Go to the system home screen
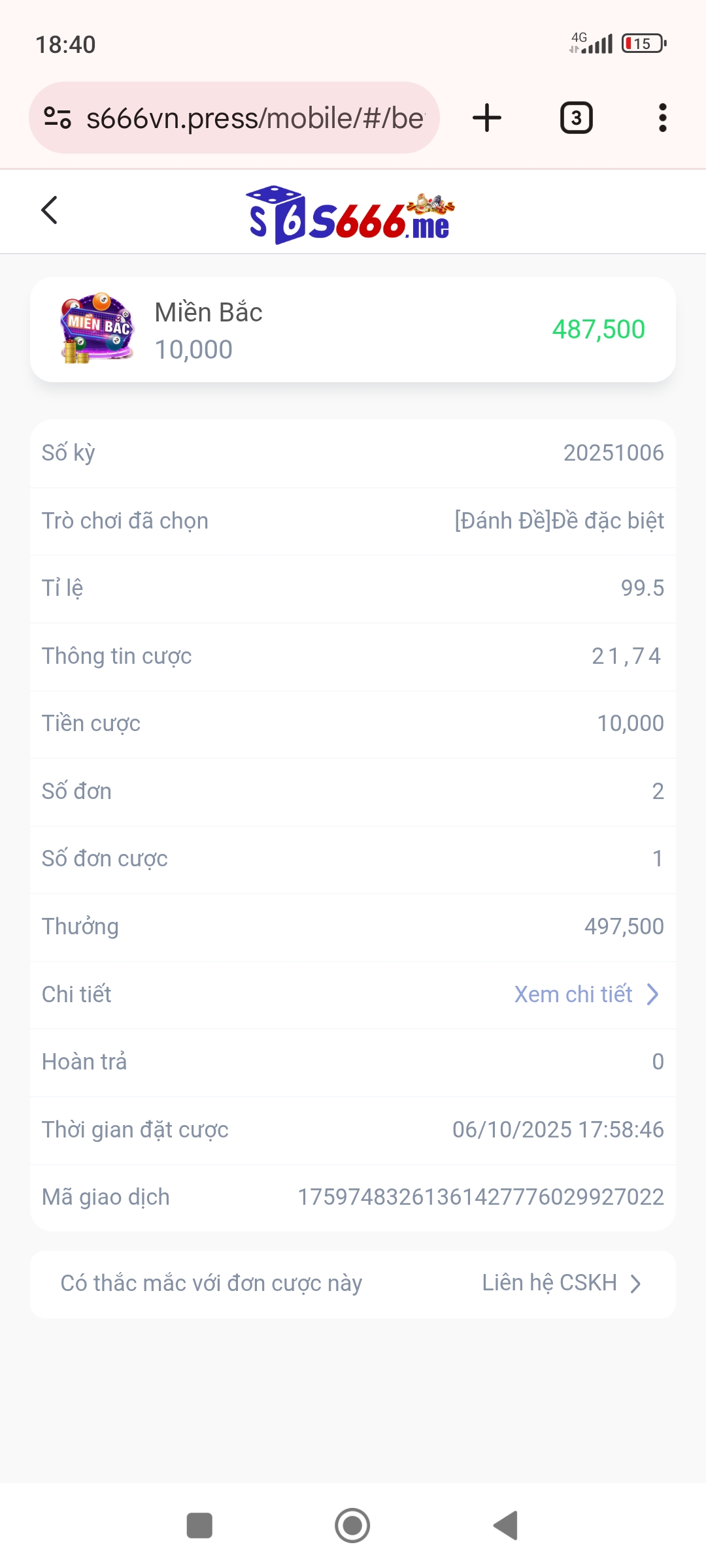 pyautogui.click(x=352, y=1526)
